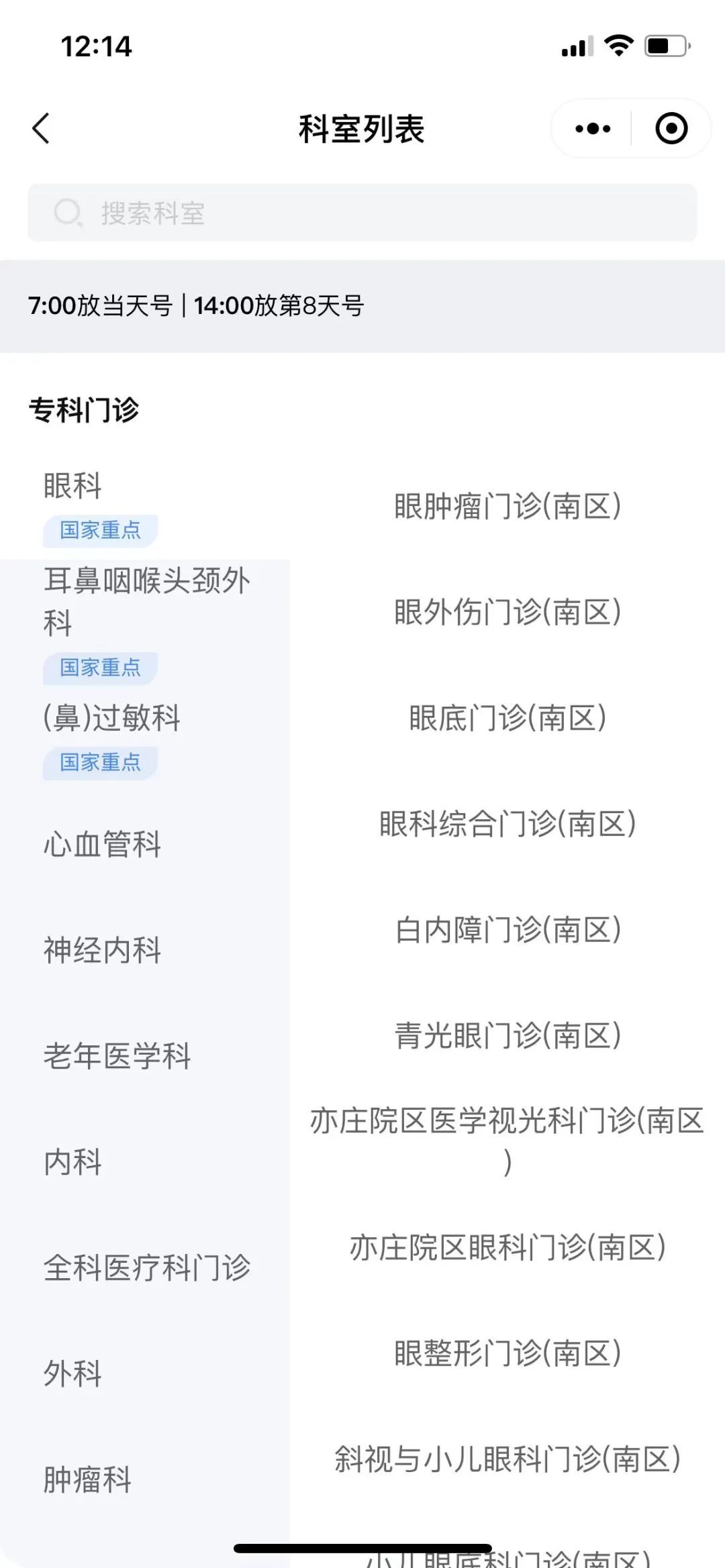Screen dimensions: 725x1568
Task: Open 眼外伤门诊(南区)
Action: pos(507,612)
